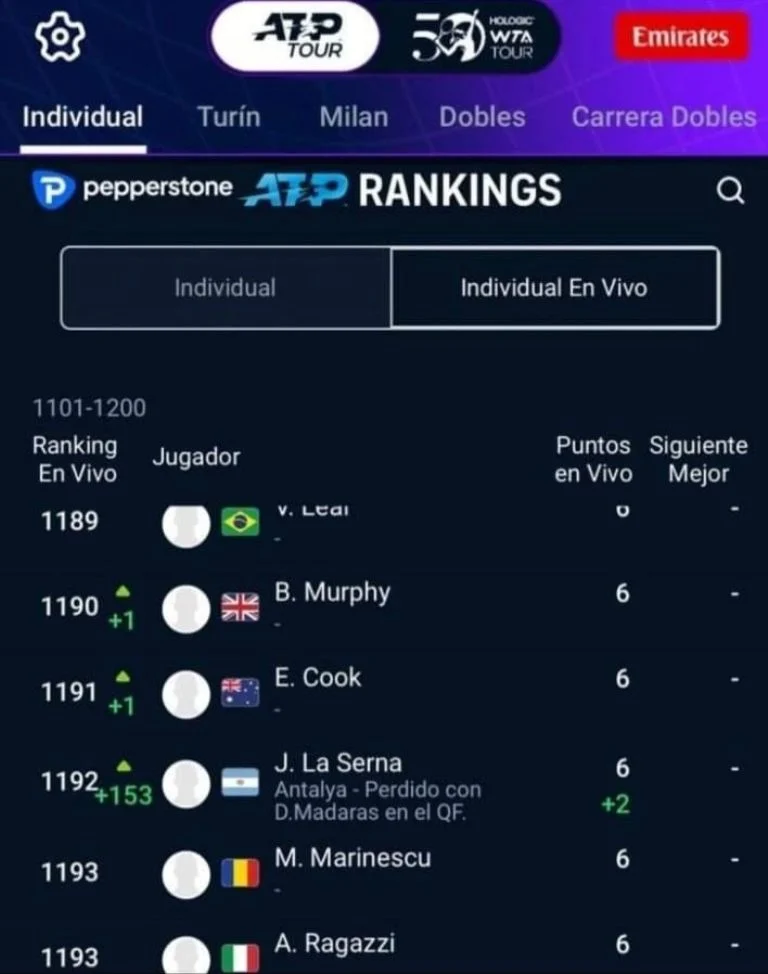This screenshot has width=768, height=974.
Task: Select the Individual segment of the rankings
Action: (225, 288)
